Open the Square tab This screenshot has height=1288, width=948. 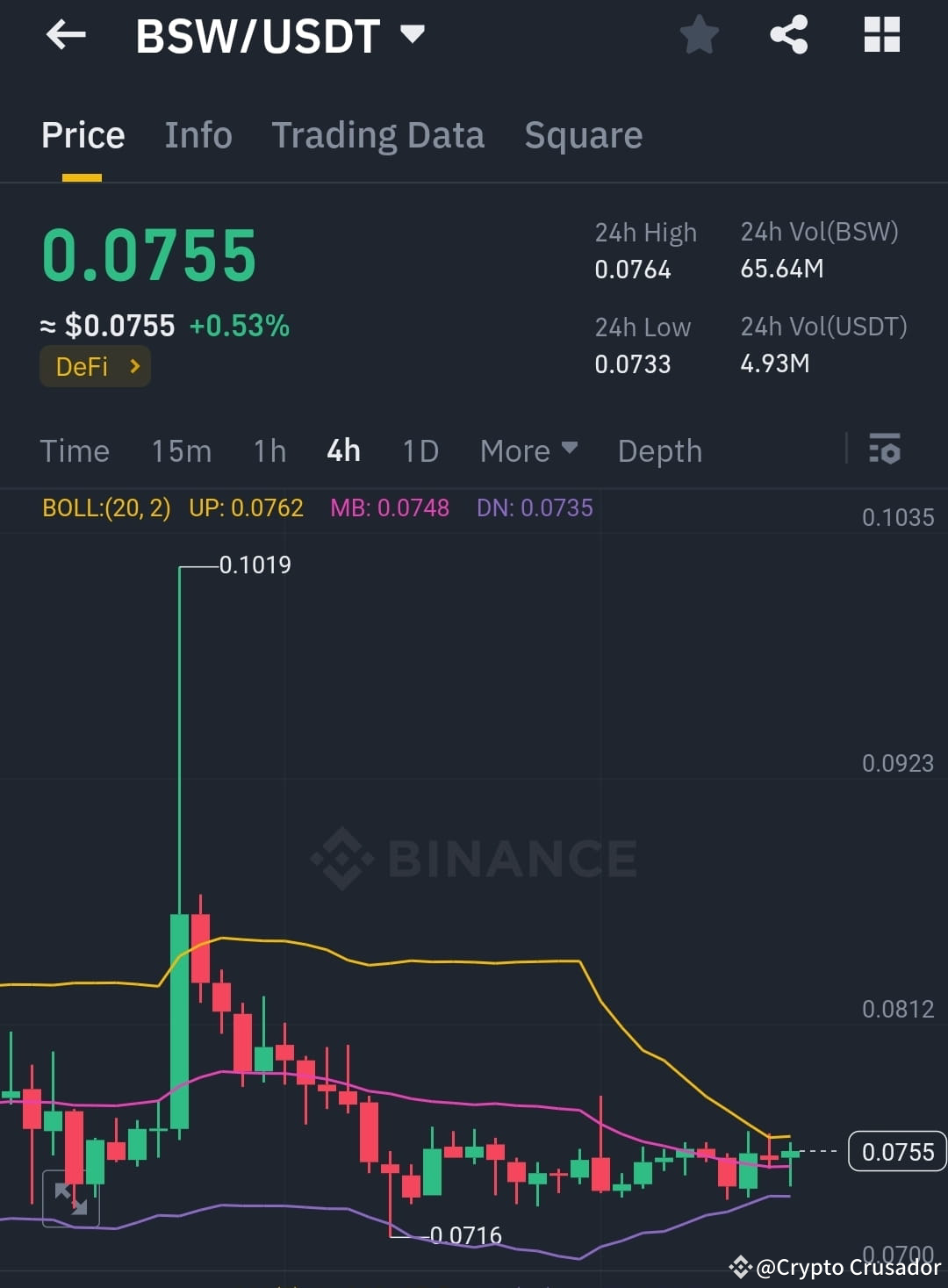(x=583, y=135)
